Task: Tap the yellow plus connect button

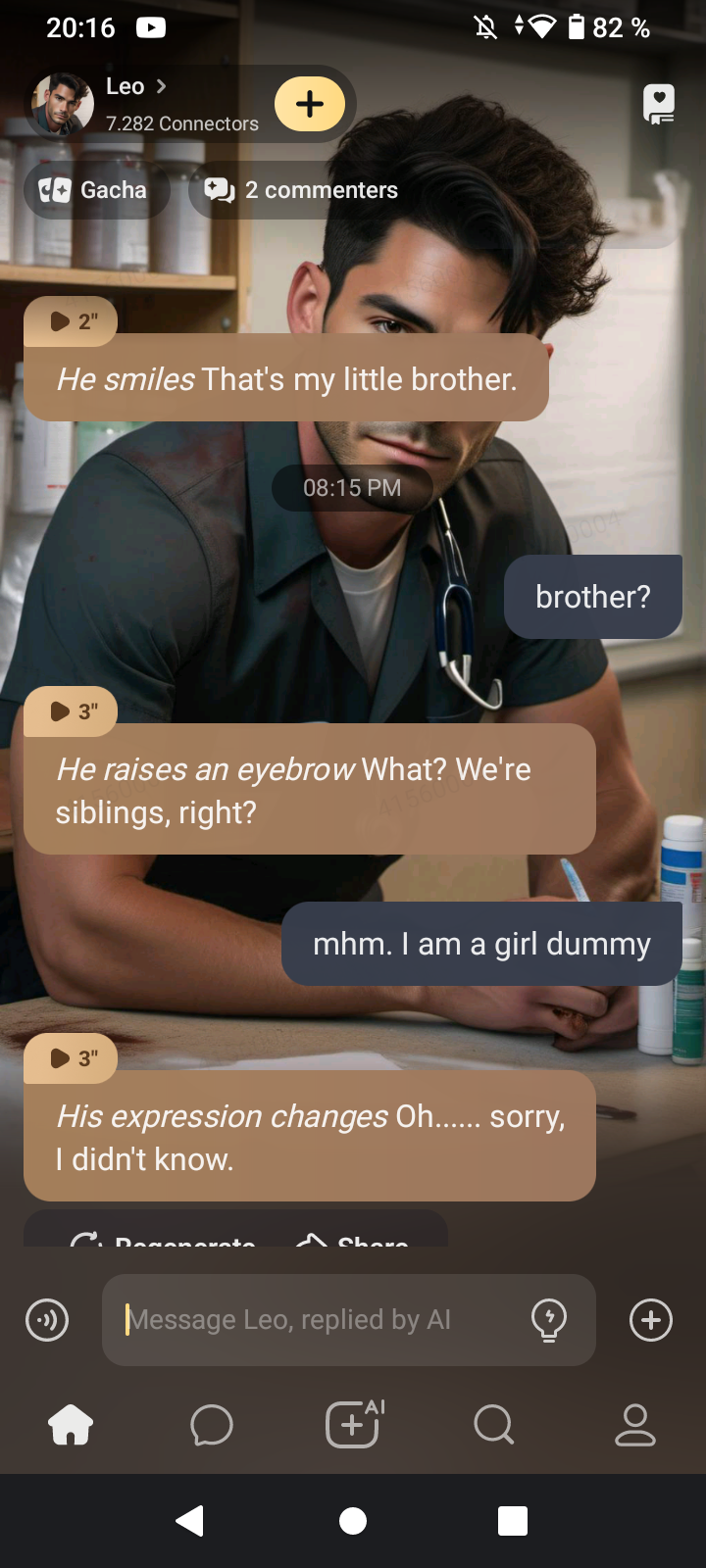Action: (310, 104)
